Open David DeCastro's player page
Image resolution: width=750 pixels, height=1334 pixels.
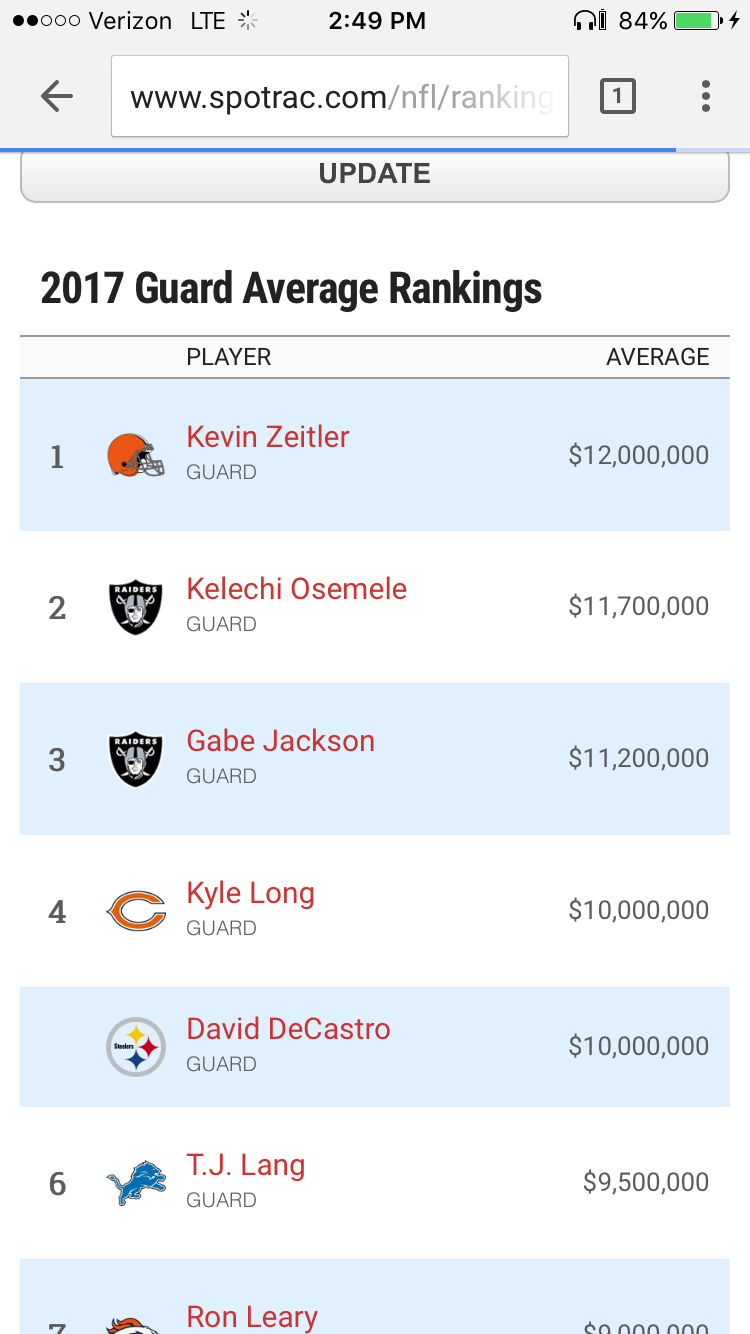(289, 1029)
